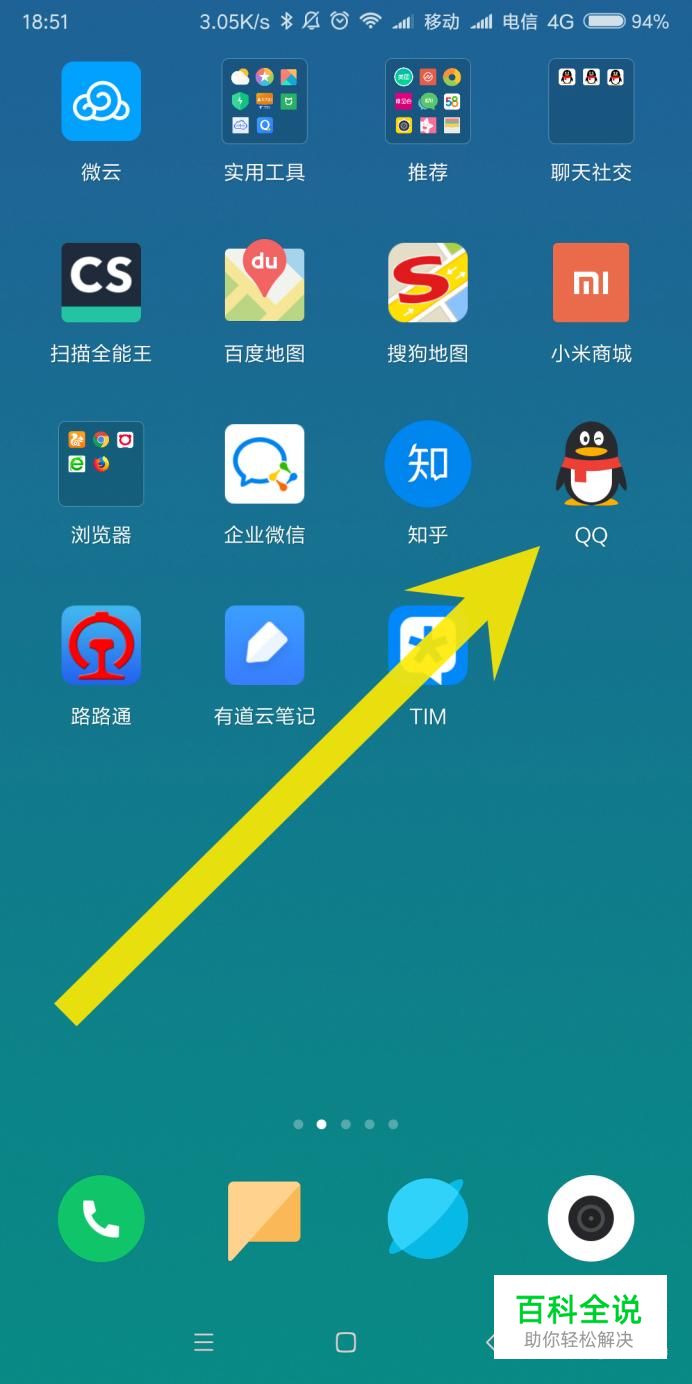
Task: Launch the TIM app
Action: [427, 645]
